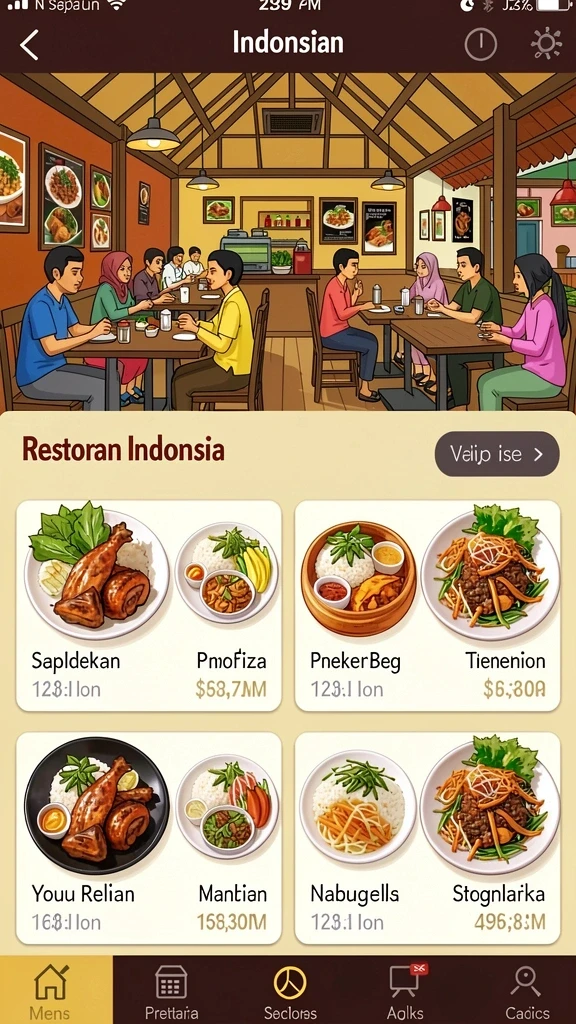Switch to the Seclores tab

(290, 990)
